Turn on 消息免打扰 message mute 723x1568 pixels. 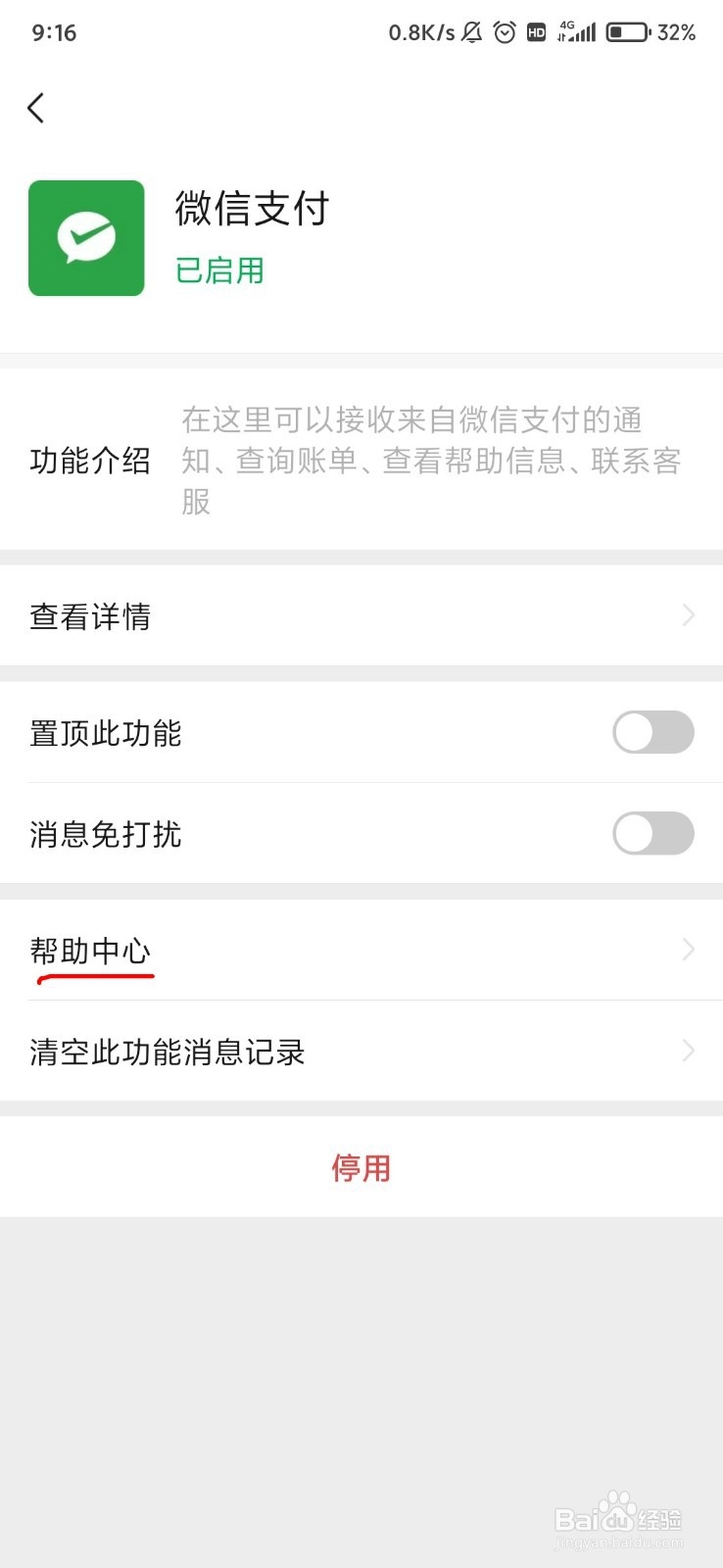652,834
